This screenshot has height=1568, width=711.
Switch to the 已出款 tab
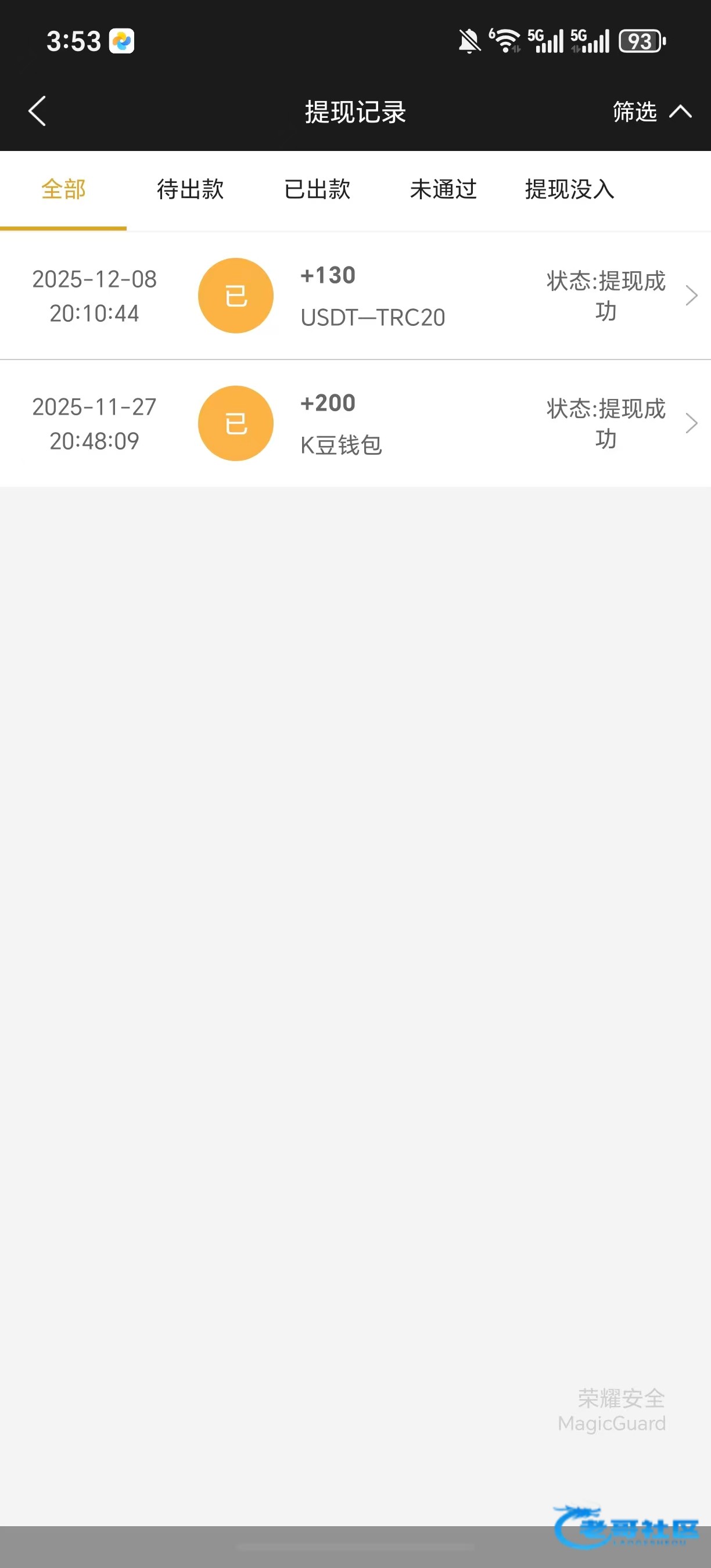(x=317, y=189)
